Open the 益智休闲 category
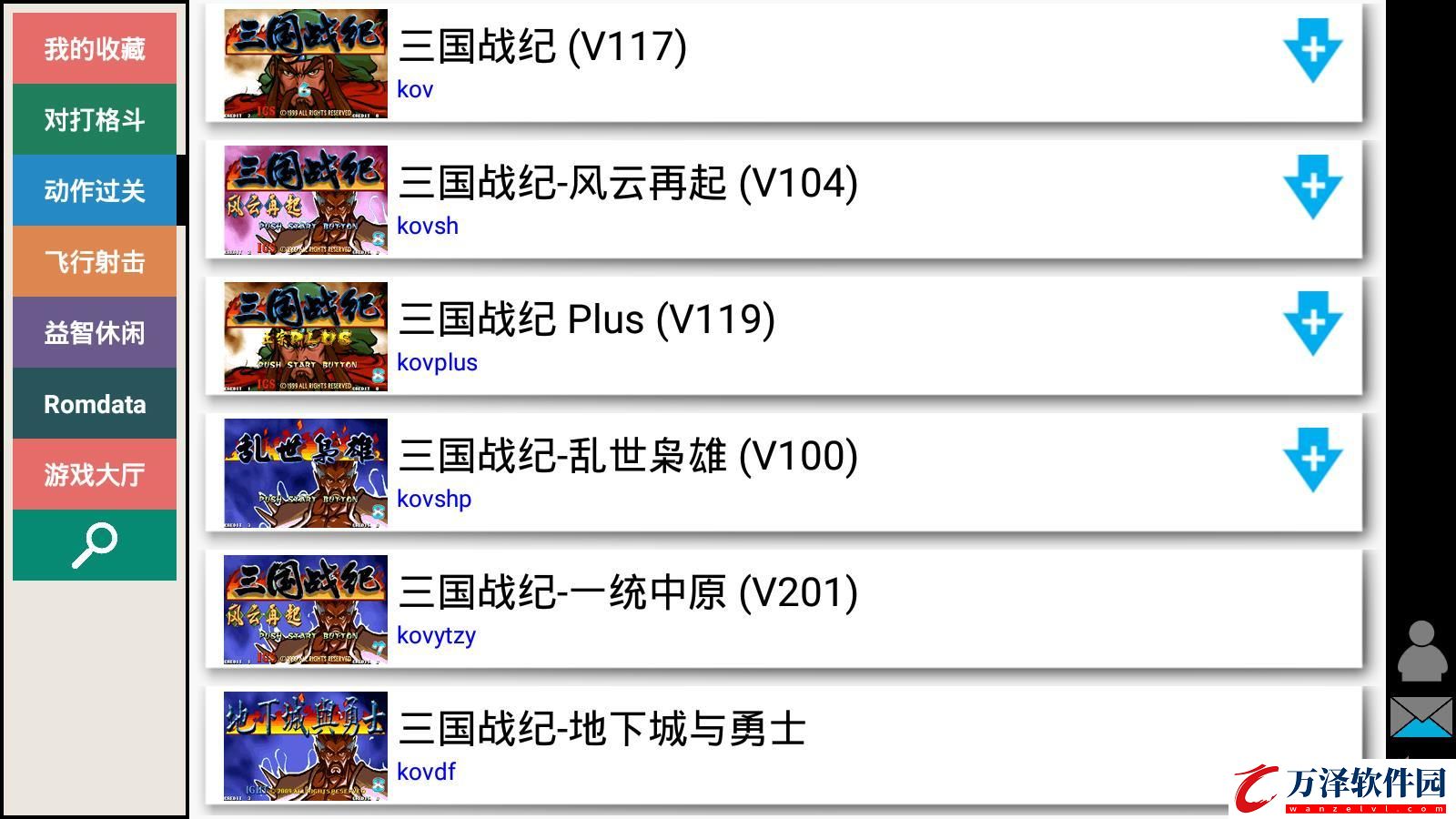1456x819 pixels. click(x=95, y=332)
